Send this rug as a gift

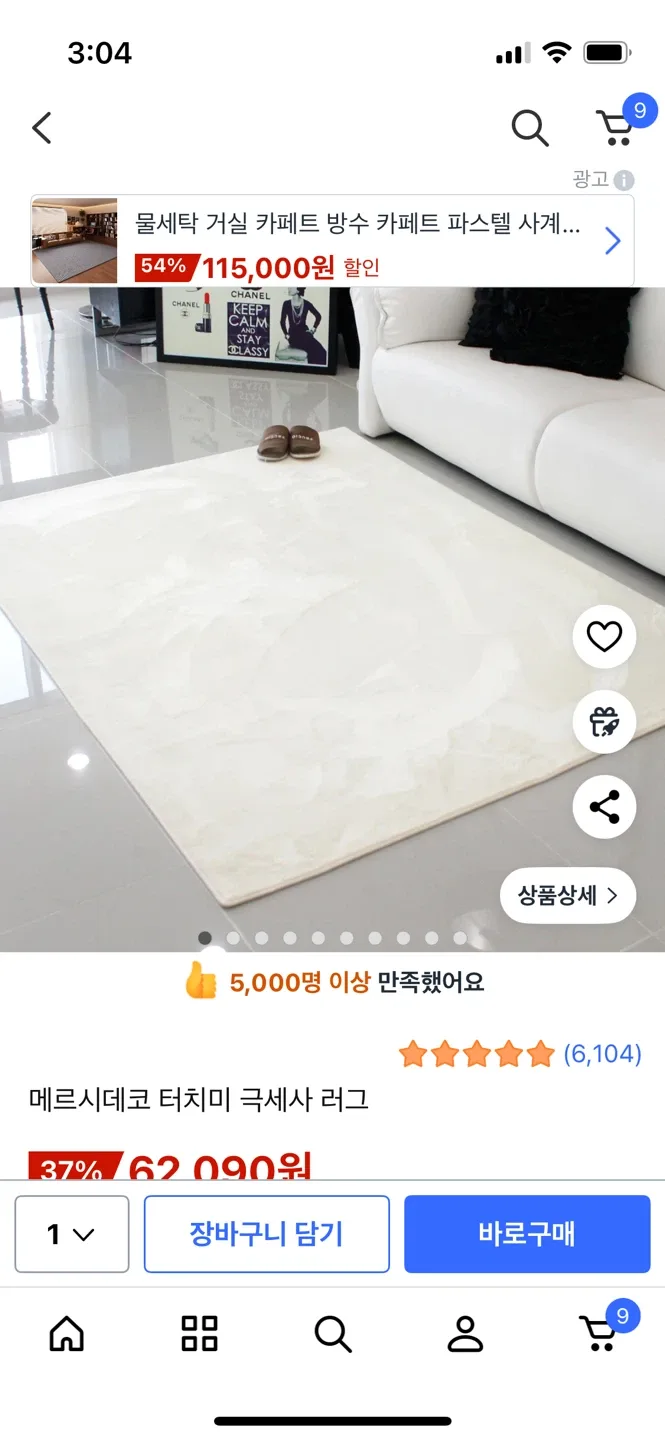click(x=604, y=722)
